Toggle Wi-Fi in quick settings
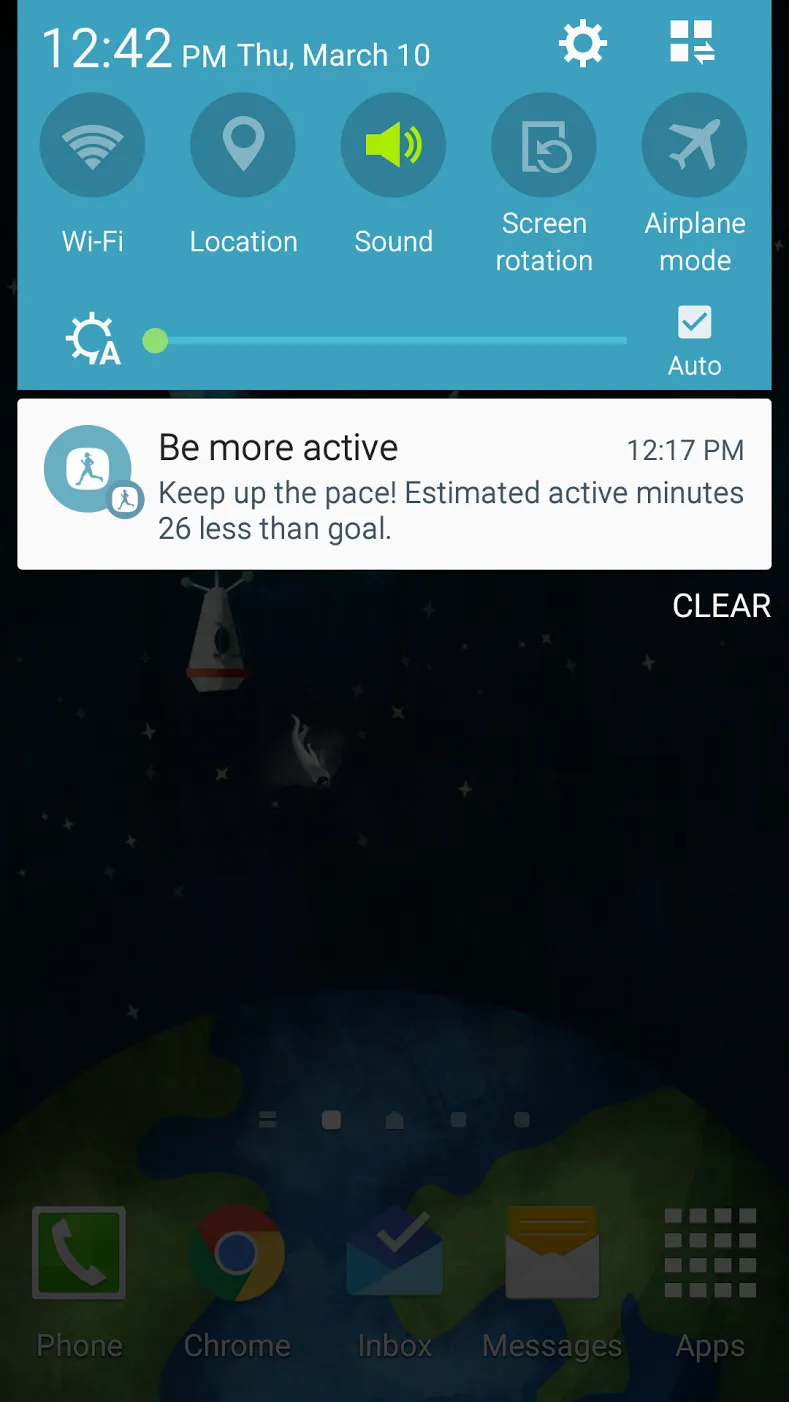789x1402 pixels. [92, 145]
